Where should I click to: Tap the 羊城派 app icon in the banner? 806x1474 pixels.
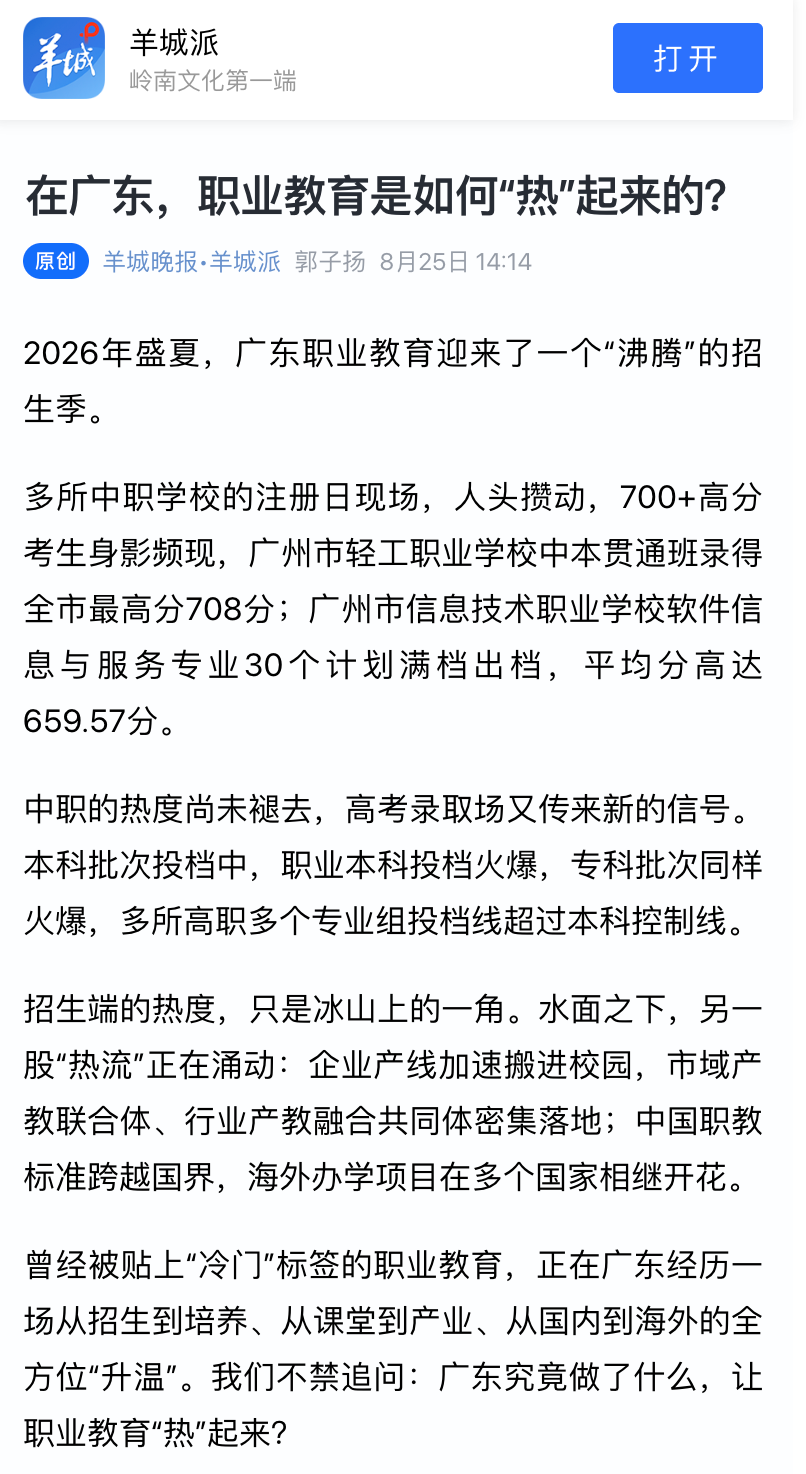(x=64, y=58)
